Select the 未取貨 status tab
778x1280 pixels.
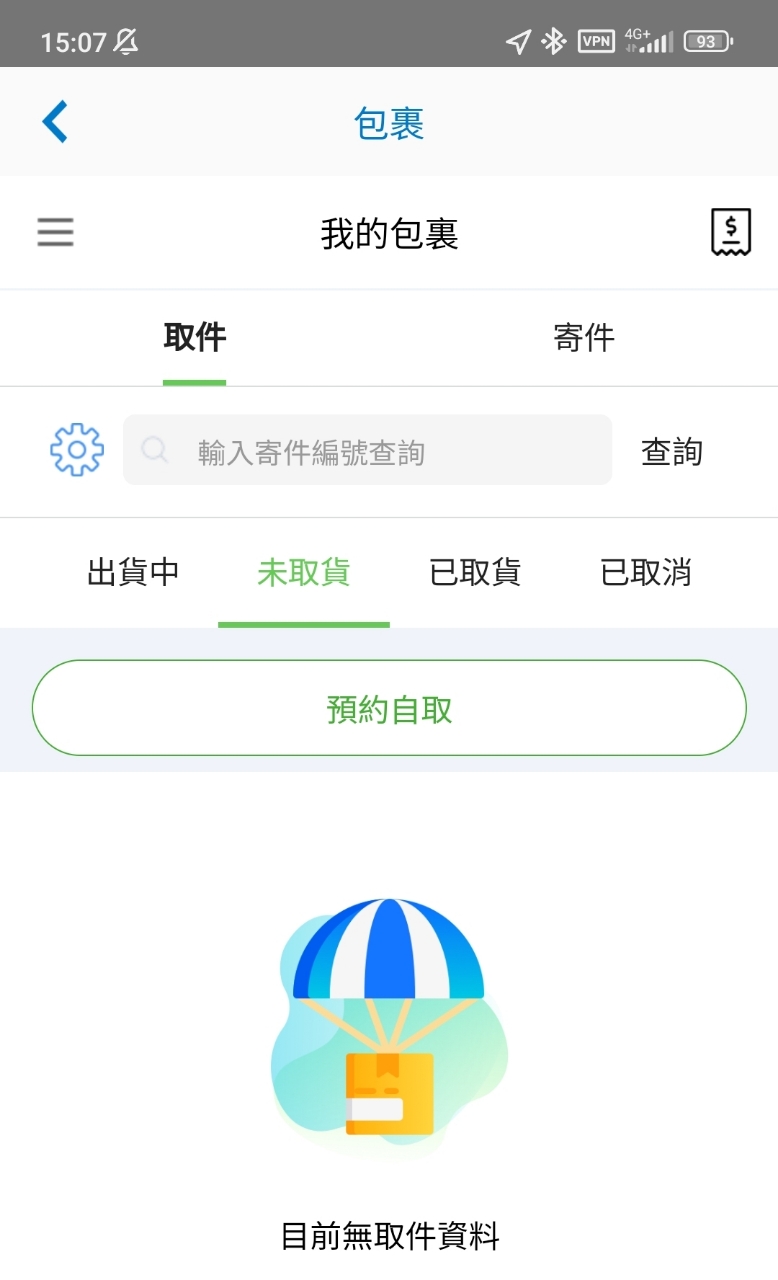tap(303, 573)
